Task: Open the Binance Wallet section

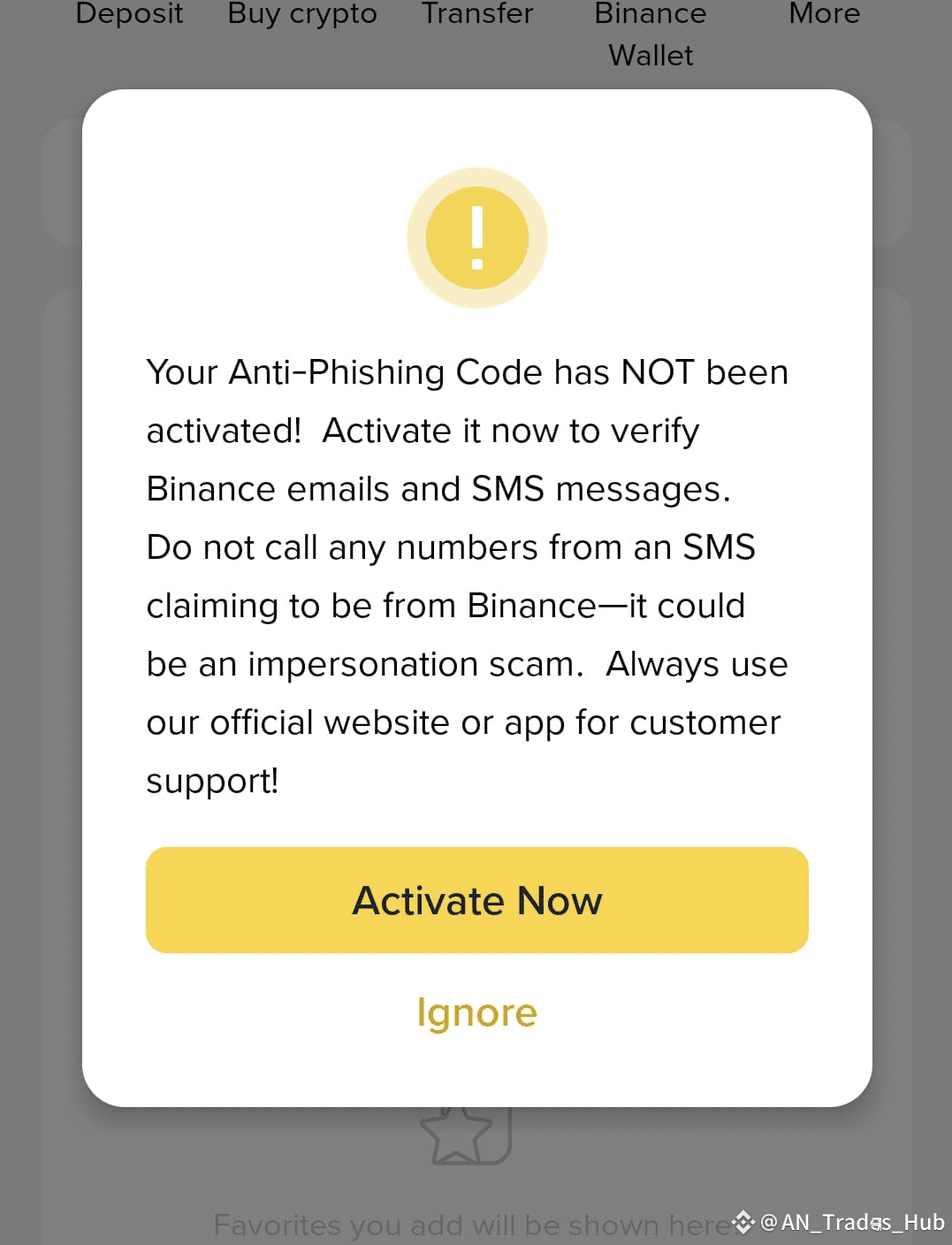Action: click(650, 34)
